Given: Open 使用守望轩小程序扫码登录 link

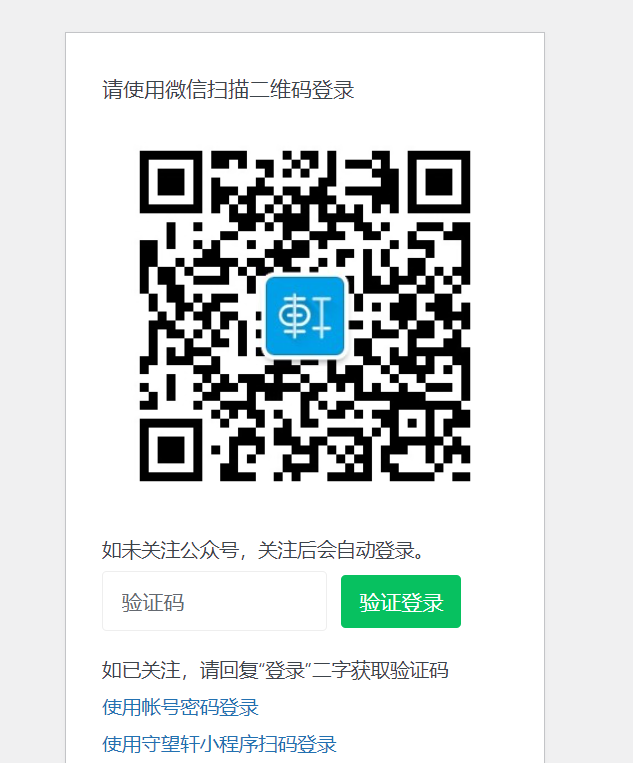Looking at the screenshot, I should [x=220, y=744].
